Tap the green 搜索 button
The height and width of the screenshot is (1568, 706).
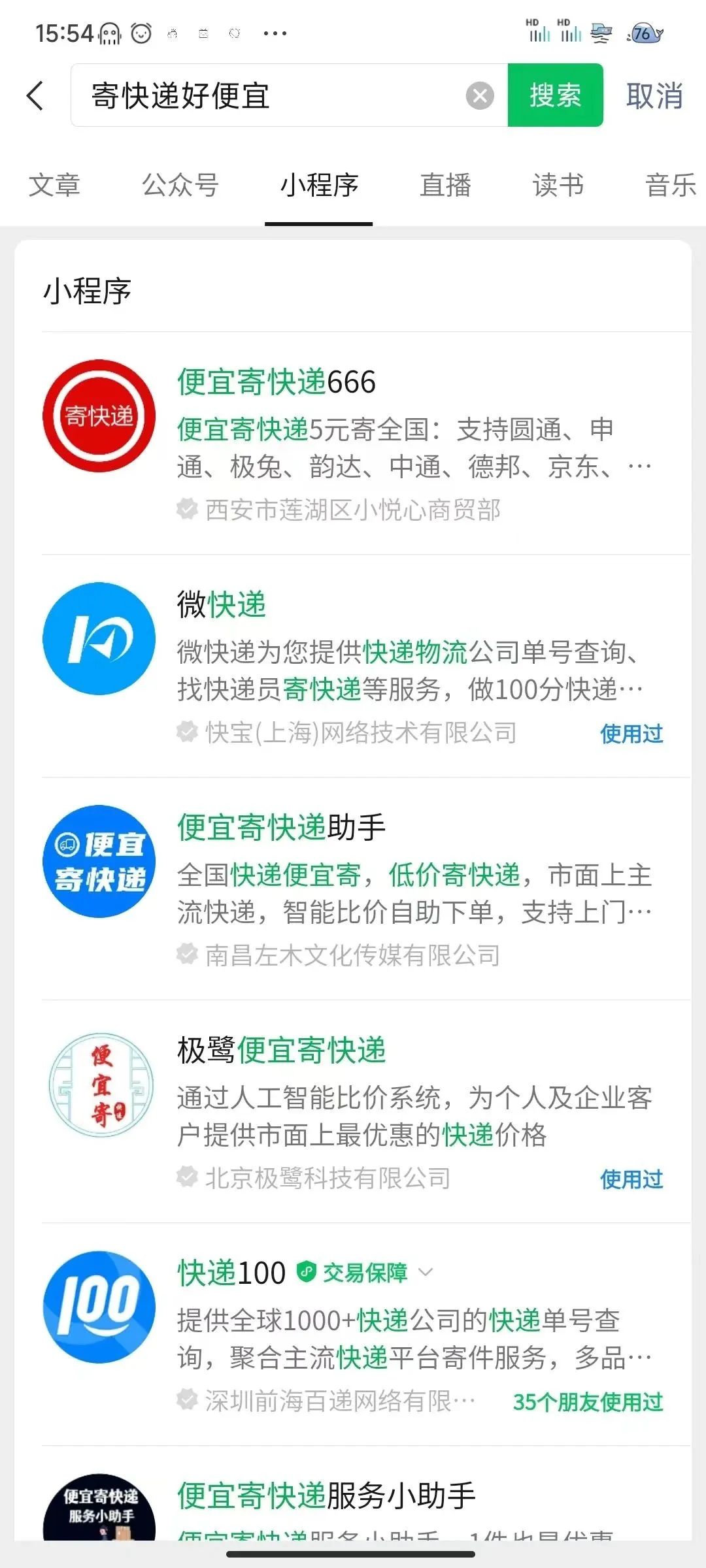point(555,95)
